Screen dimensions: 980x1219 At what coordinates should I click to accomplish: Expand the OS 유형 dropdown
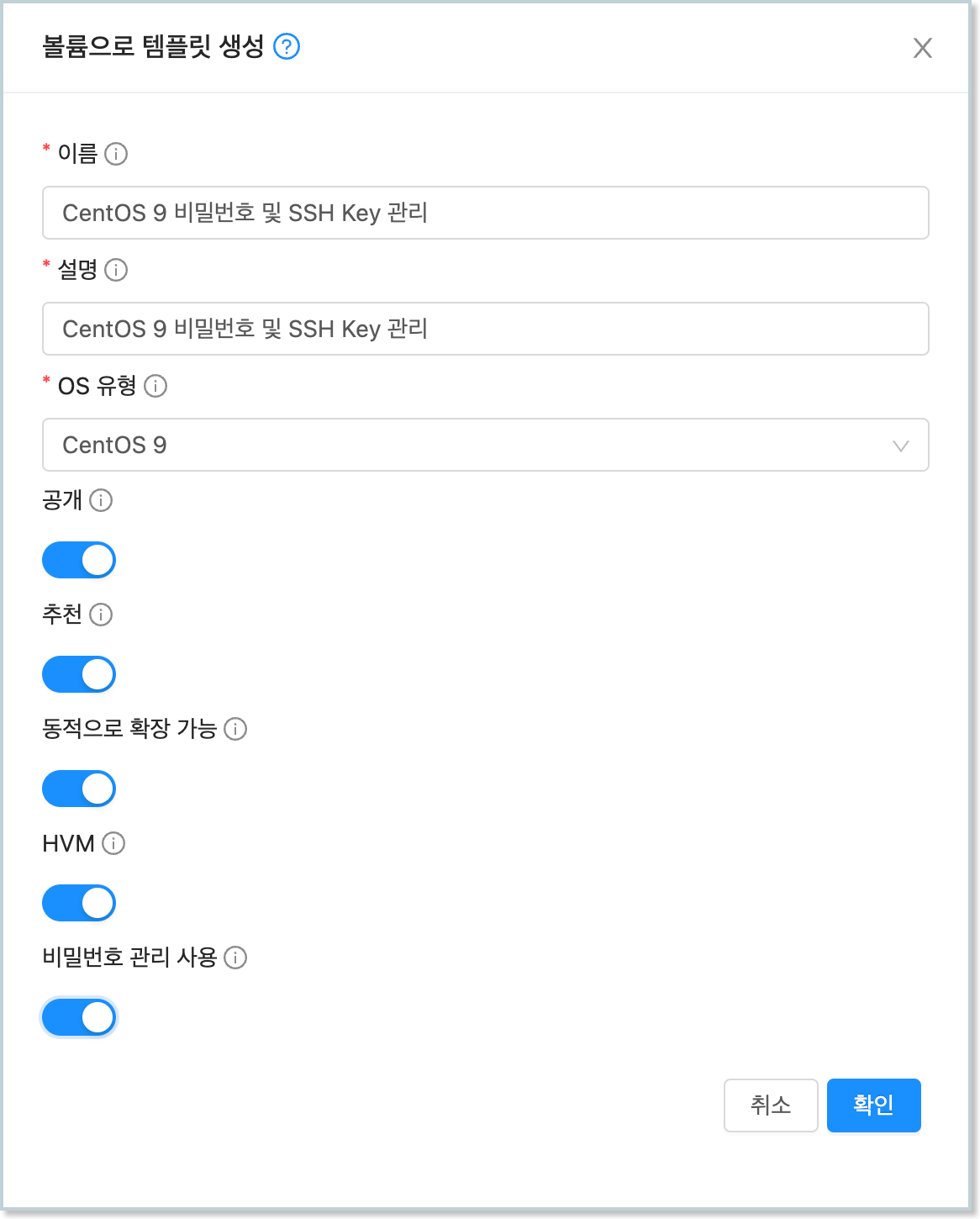[x=485, y=445]
